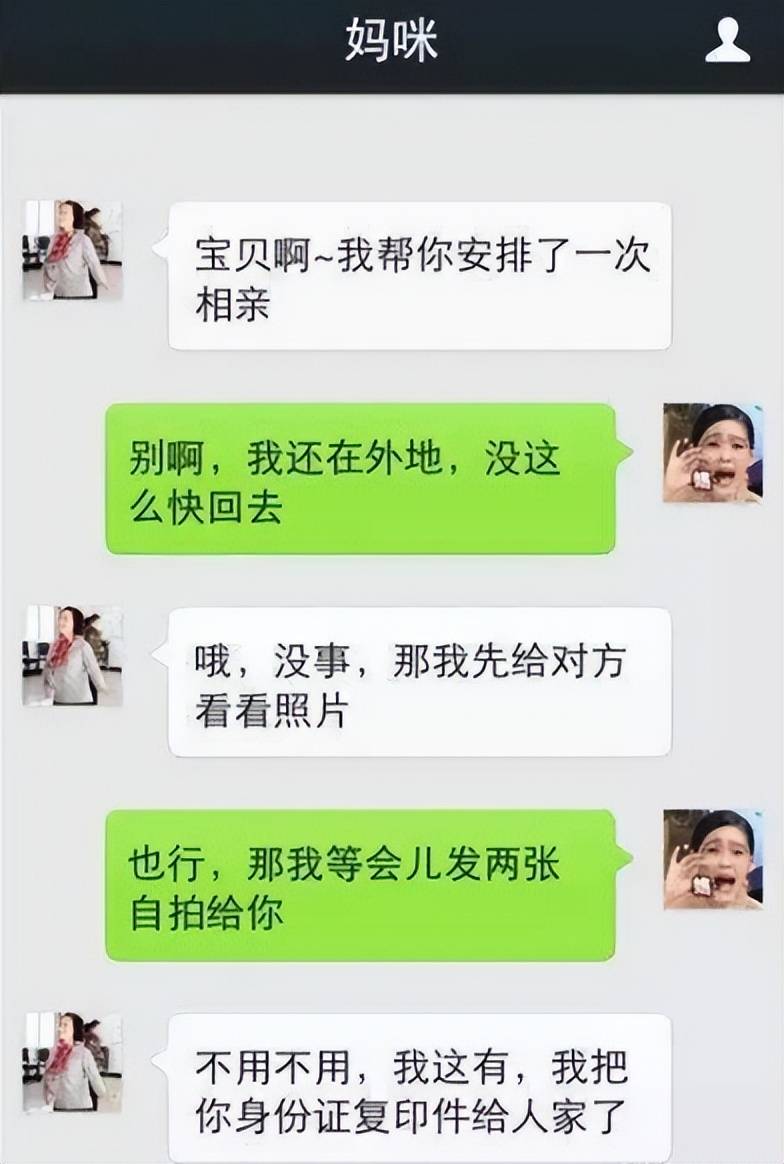Open chat details via the person icon
This screenshot has width=784, height=1164.
(727, 41)
